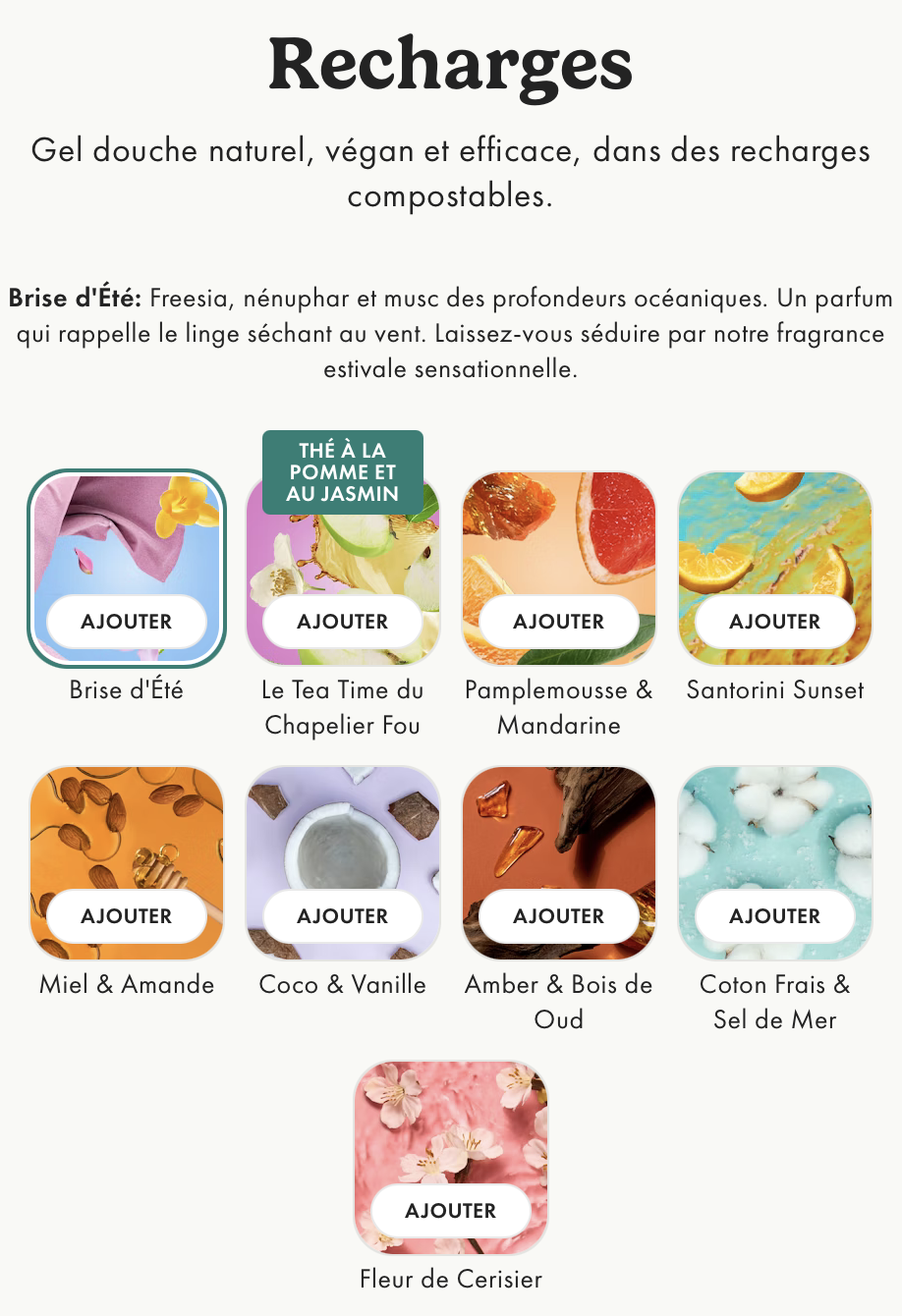Tap Ajouter on Coco & Vanille
Viewport: 902px width, 1316px height.
point(343,916)
